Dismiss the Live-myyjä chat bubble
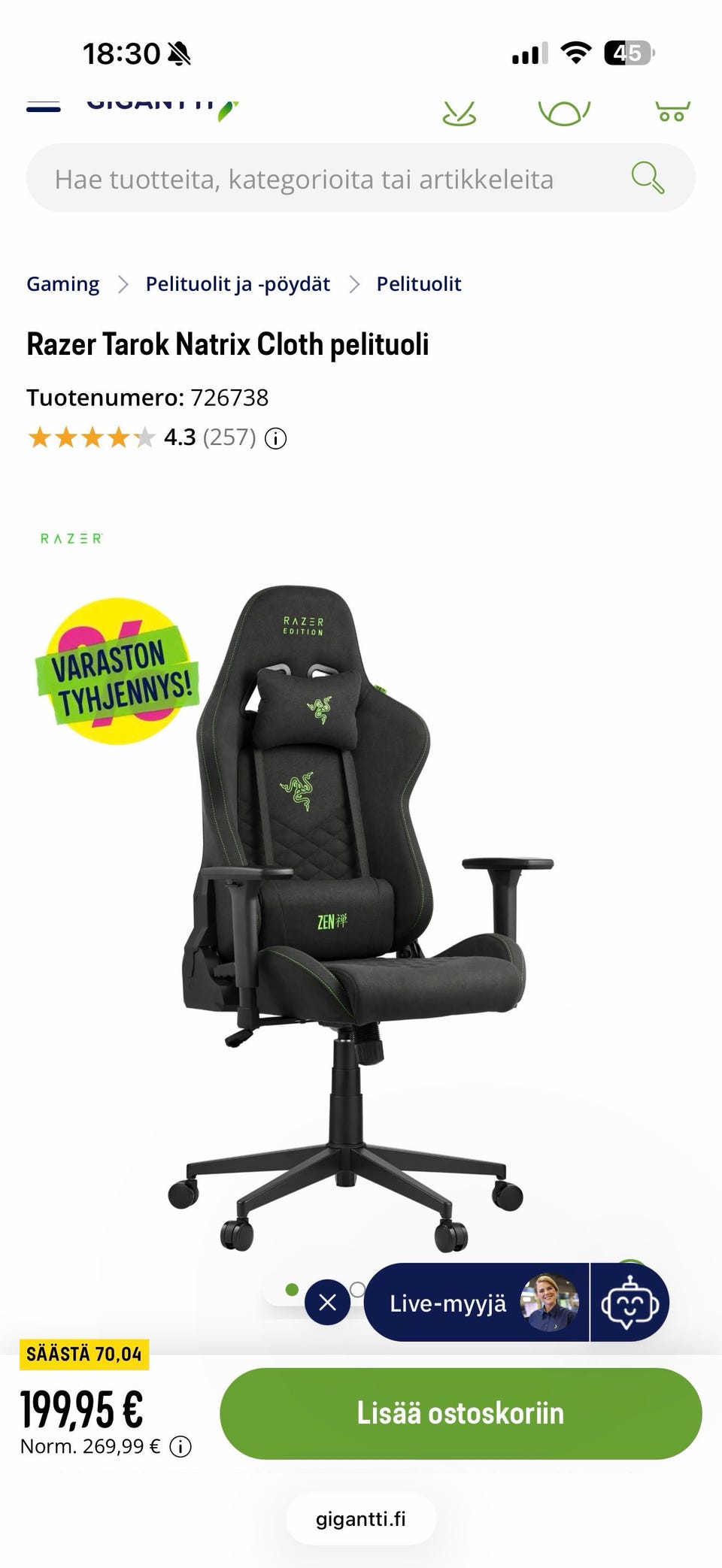This screenshot has height=1568, width=722. point(327,1303)
